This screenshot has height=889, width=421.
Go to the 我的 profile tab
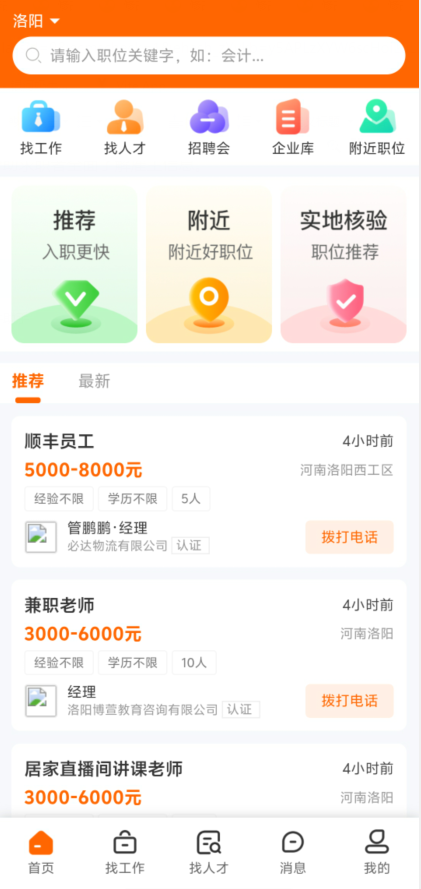(377, 852)
